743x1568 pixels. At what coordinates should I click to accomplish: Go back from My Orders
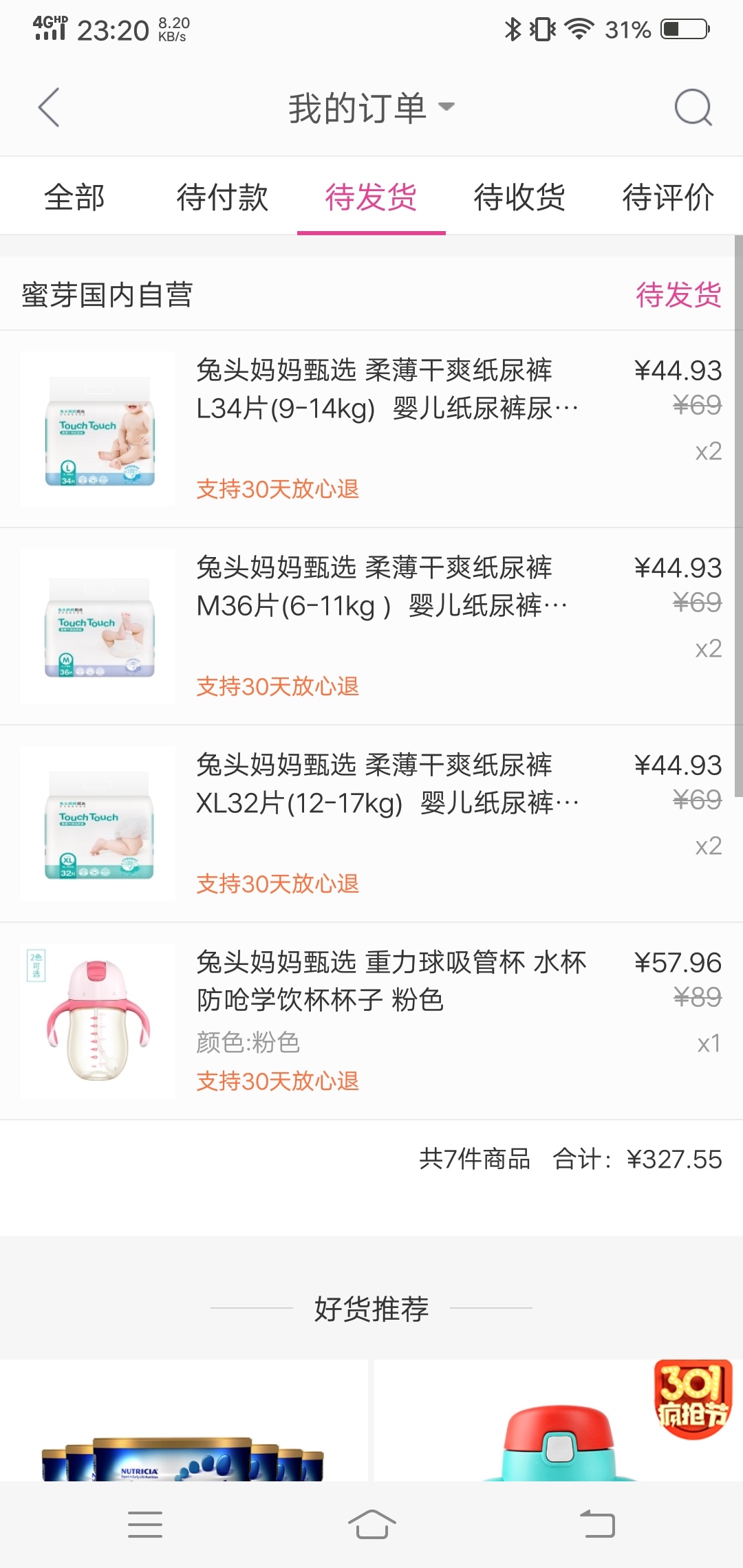point(49,107)
